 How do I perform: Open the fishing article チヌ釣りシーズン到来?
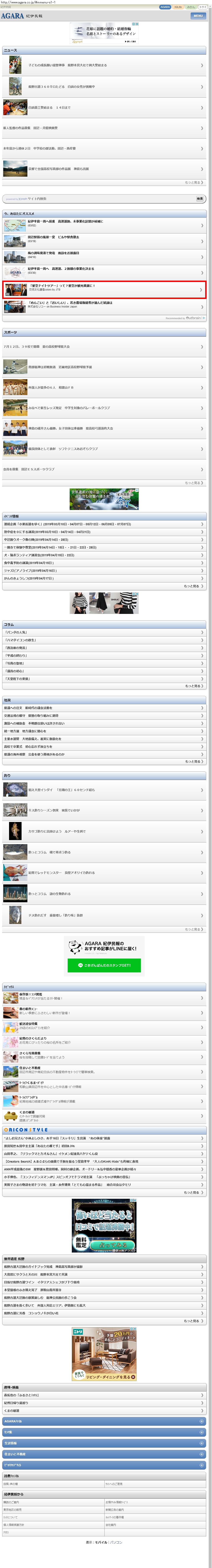coord(104,810)
